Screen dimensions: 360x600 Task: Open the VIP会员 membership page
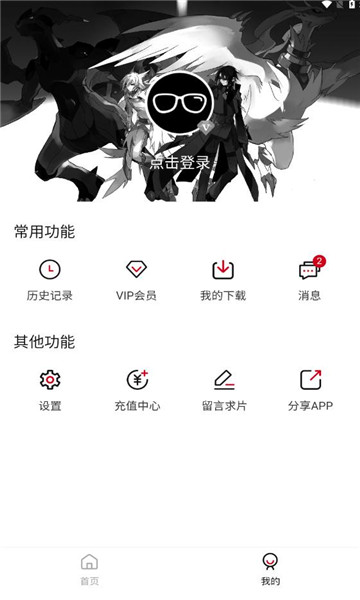[x=136, y=280]
